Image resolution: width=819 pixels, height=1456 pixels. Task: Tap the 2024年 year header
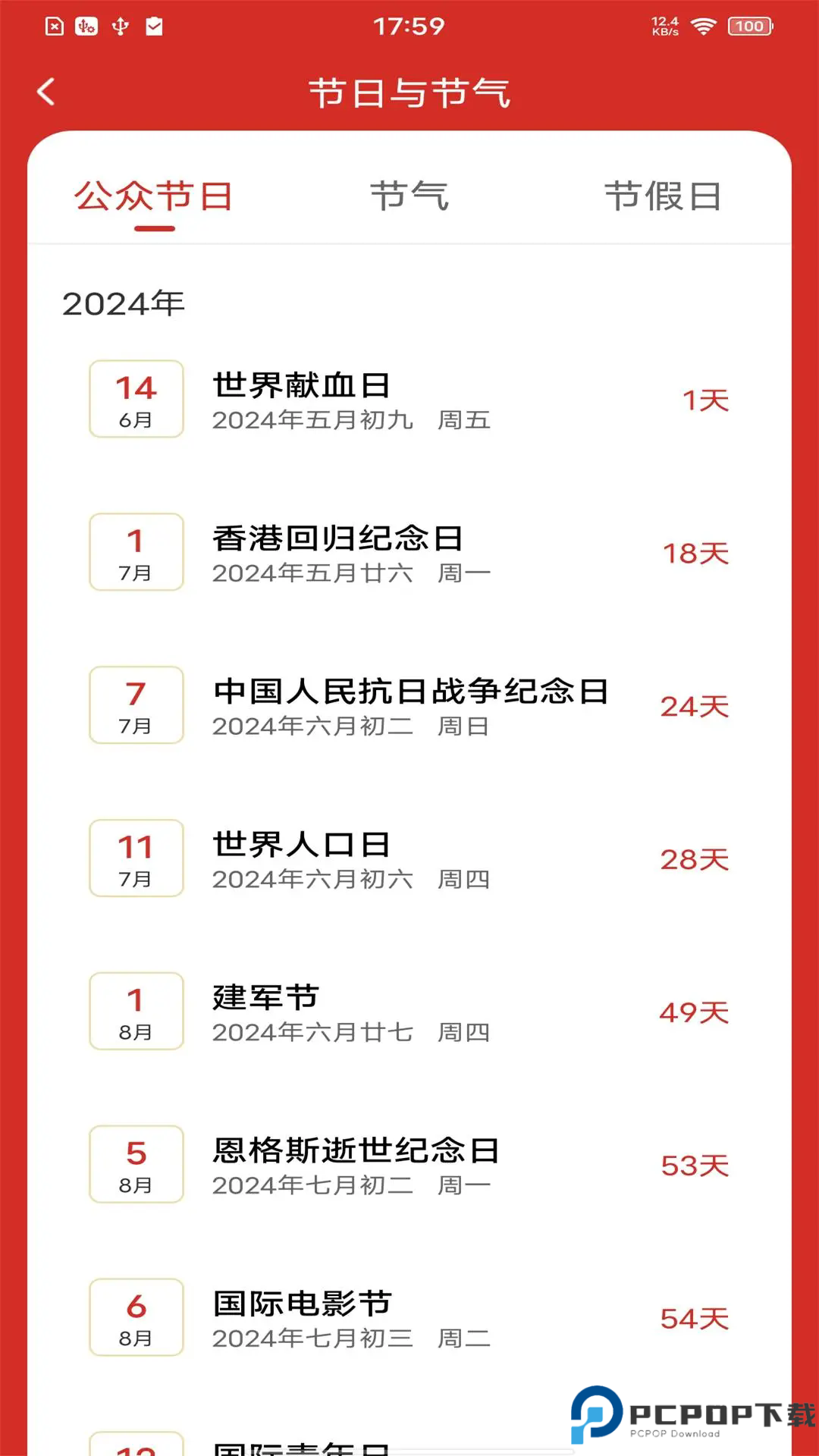[x=124, y=302]
